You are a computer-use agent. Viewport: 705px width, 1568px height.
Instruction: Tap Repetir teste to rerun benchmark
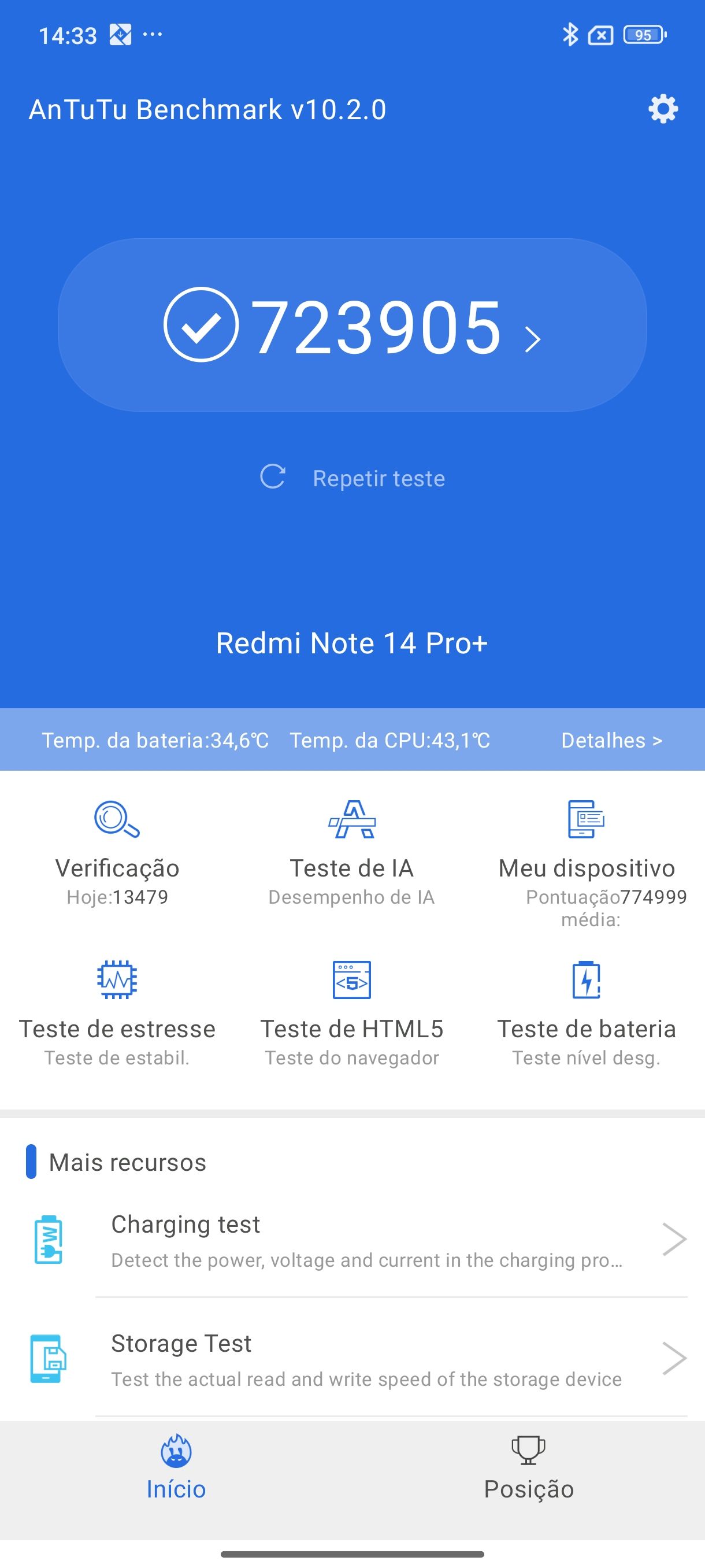click(353, 478)
